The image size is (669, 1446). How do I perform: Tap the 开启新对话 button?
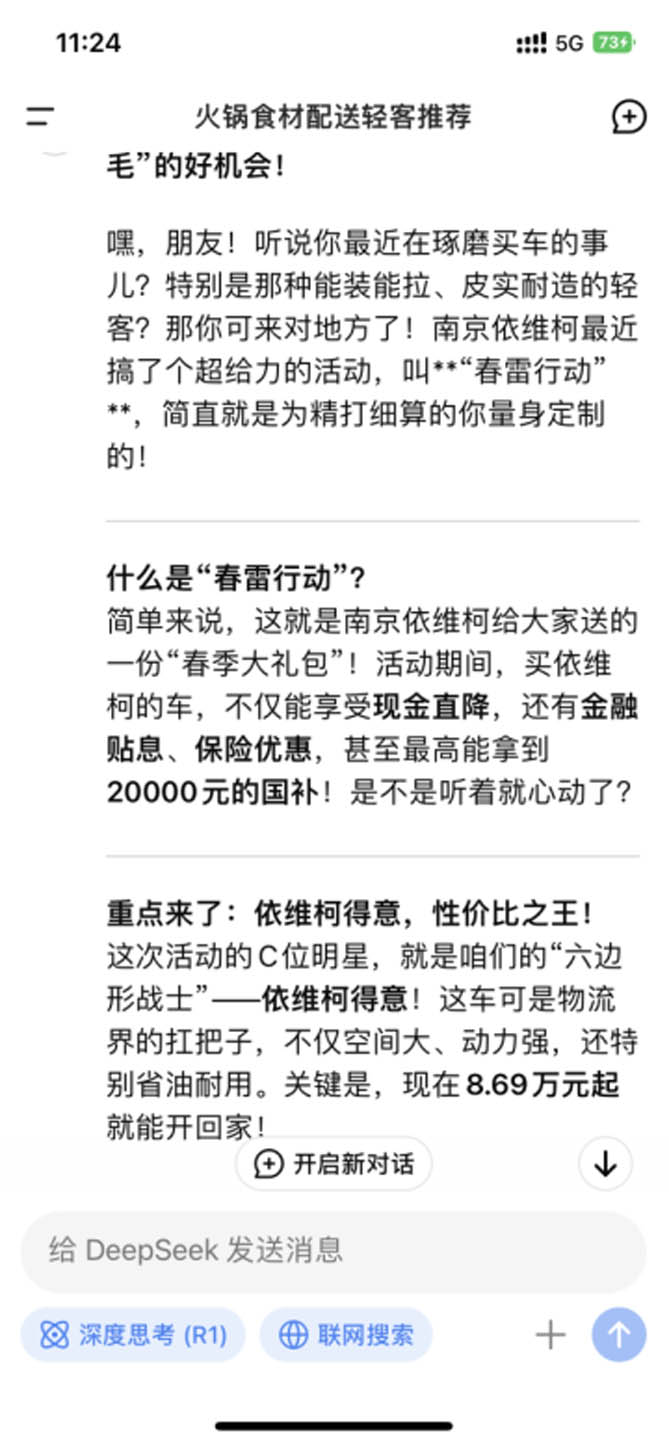(x=333, y=1164)
